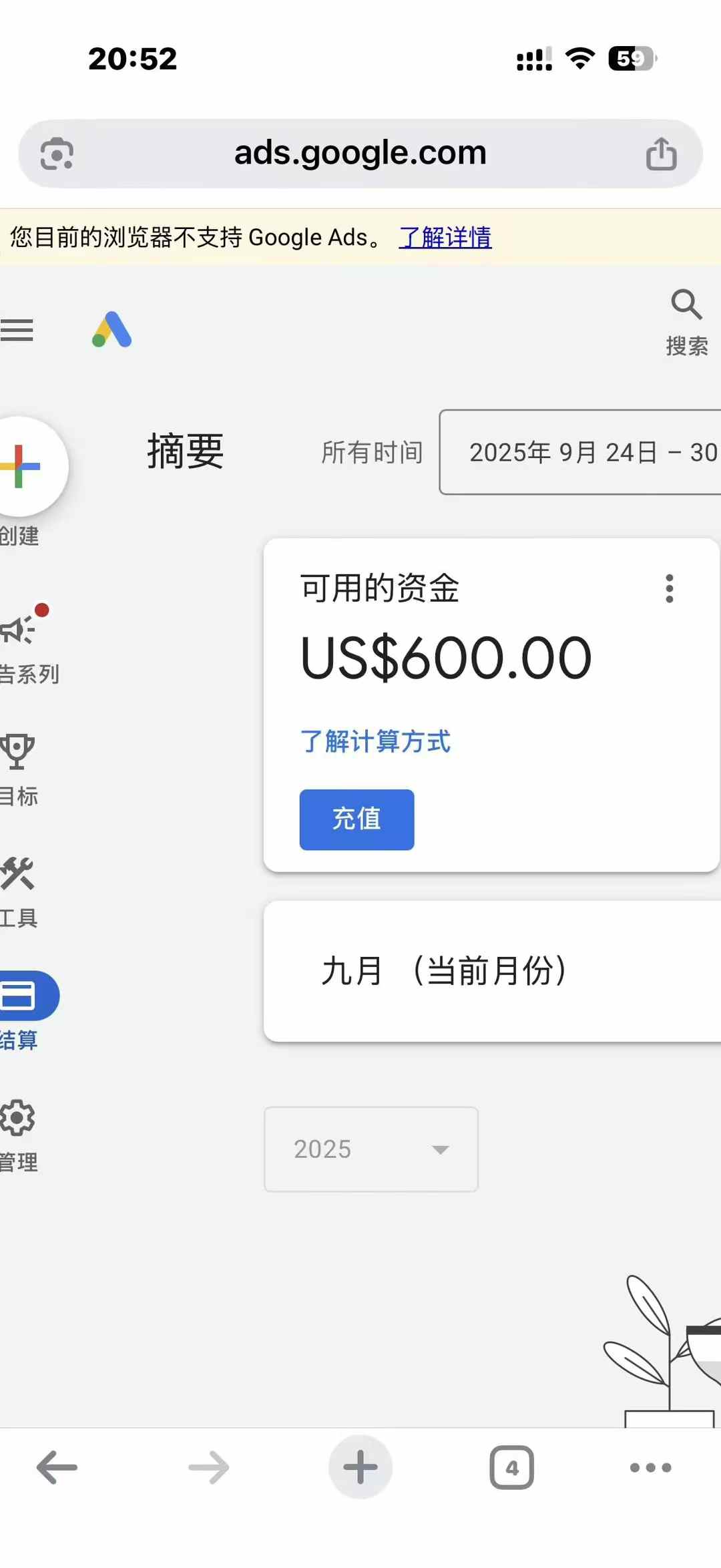
Task: Share the page from the address bar
Action: (661, 154)
